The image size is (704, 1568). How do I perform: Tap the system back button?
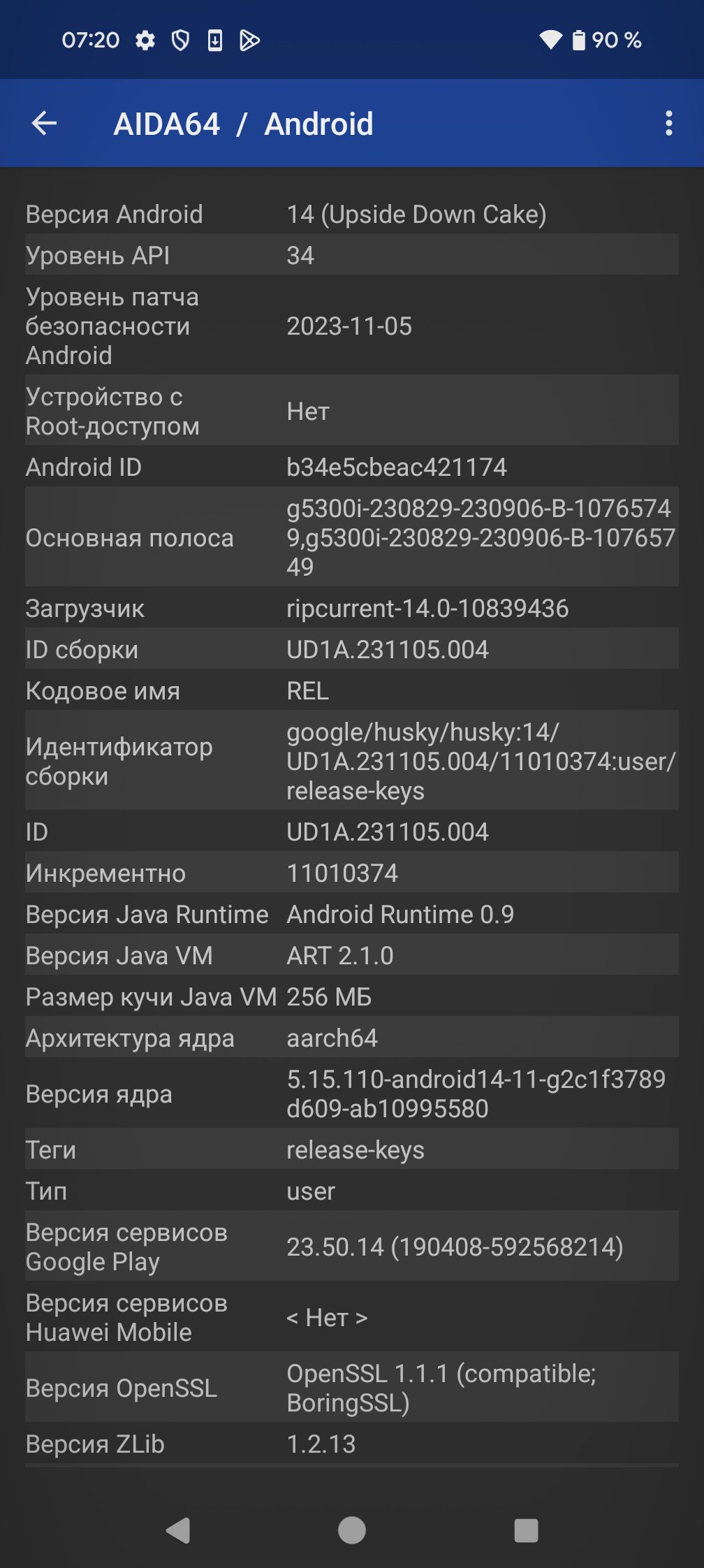pos(179,1530)
